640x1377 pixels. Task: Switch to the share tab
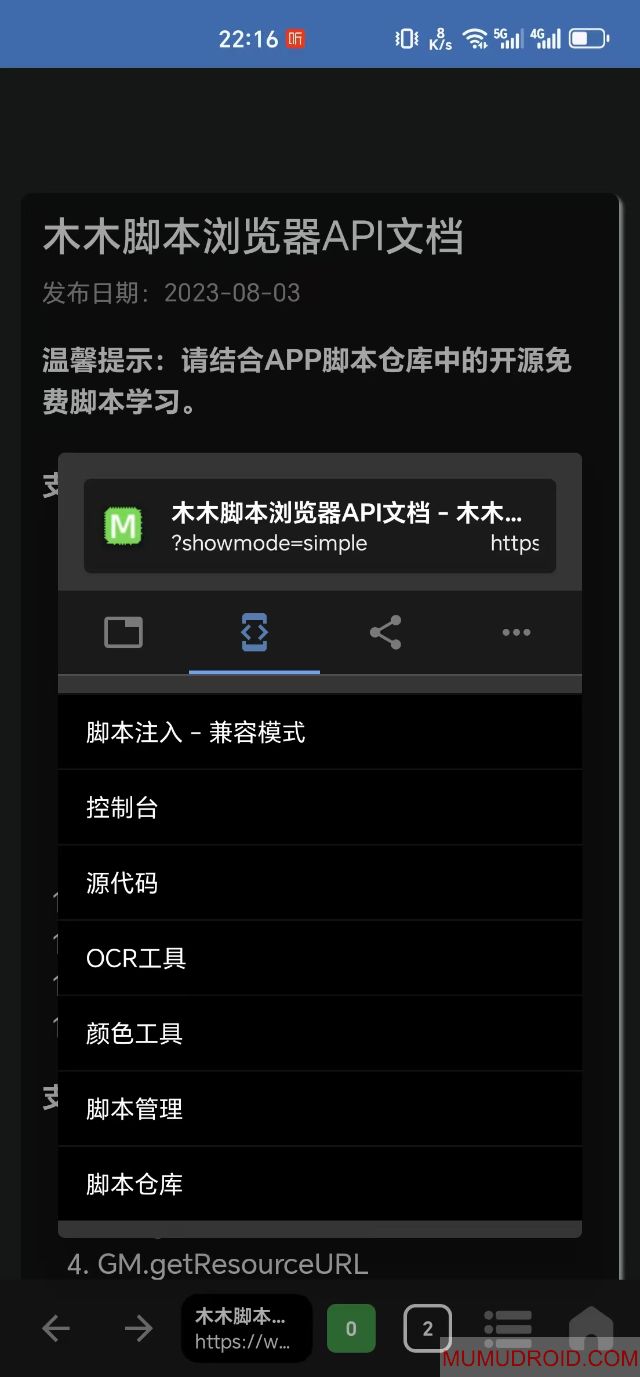(x=385, y=632)
